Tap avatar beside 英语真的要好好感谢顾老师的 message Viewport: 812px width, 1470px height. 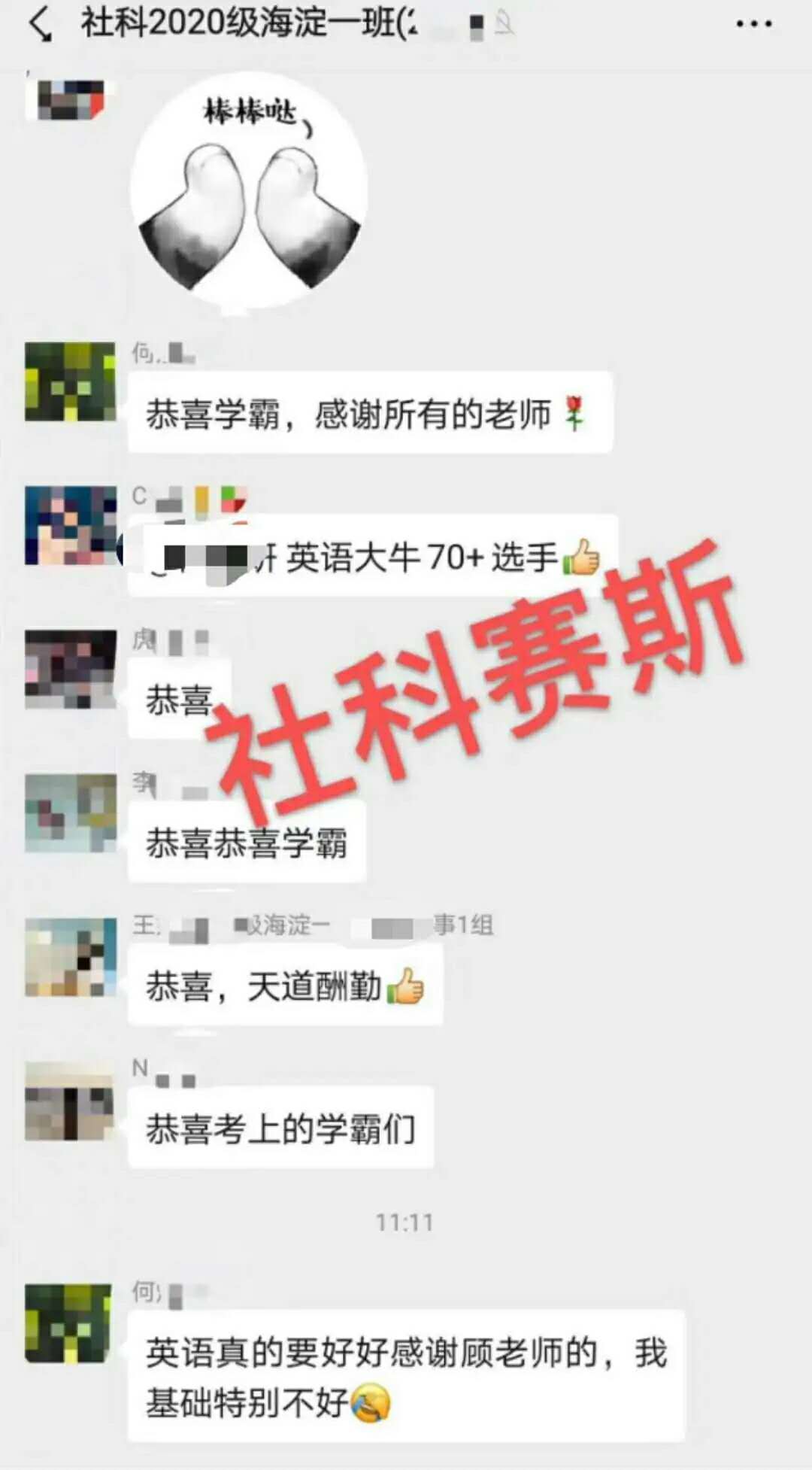68,1324
